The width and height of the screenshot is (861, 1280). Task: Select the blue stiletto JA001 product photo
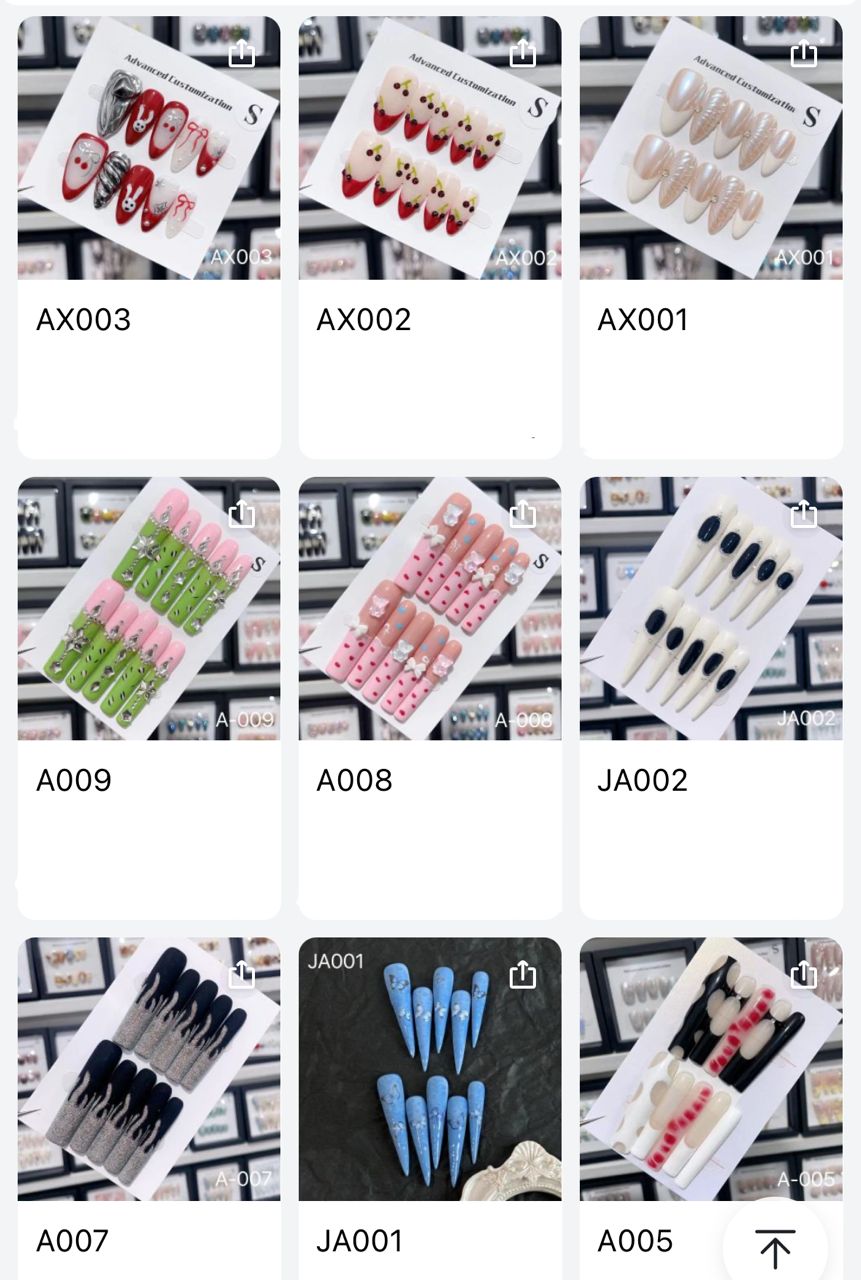pos(430,1070)
